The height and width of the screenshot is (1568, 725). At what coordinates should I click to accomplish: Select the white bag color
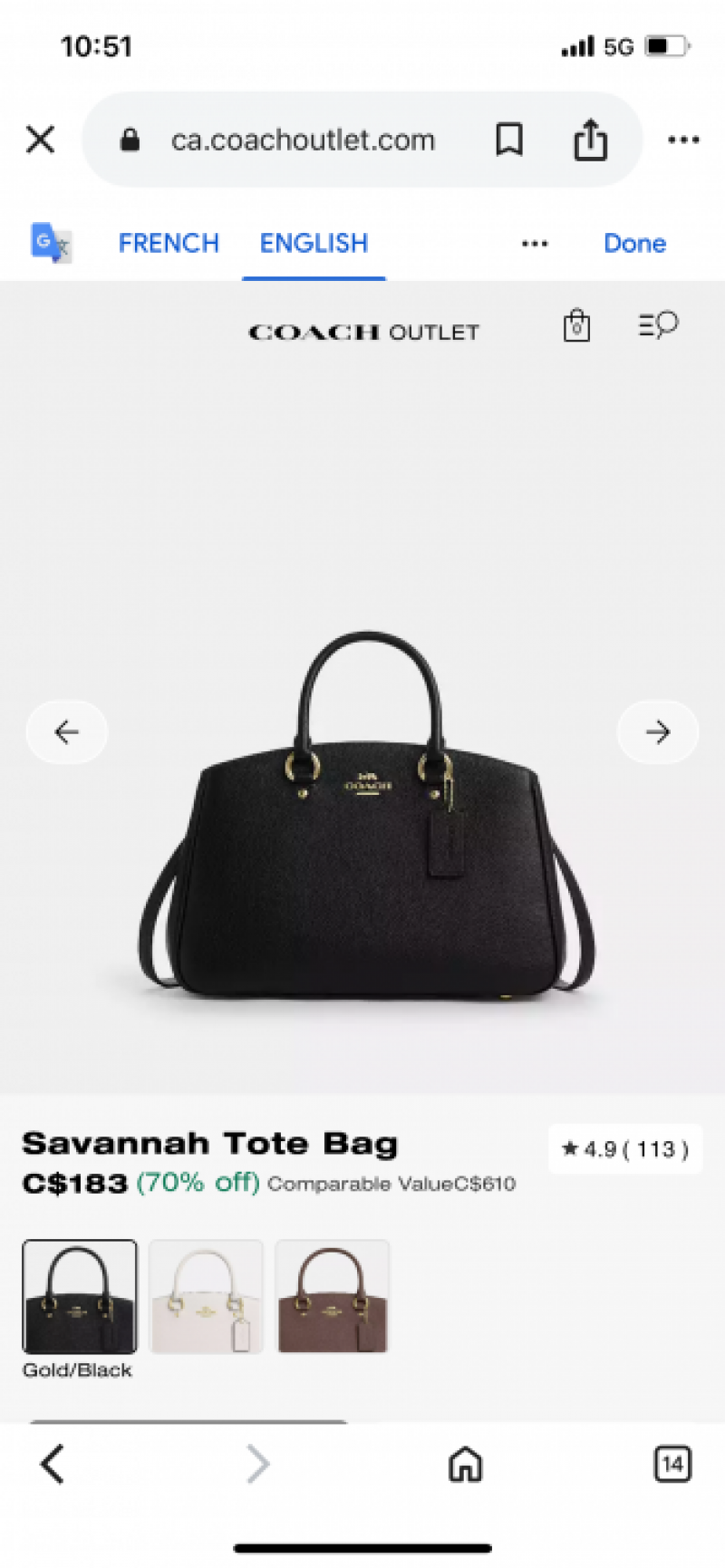(206, 1296)
